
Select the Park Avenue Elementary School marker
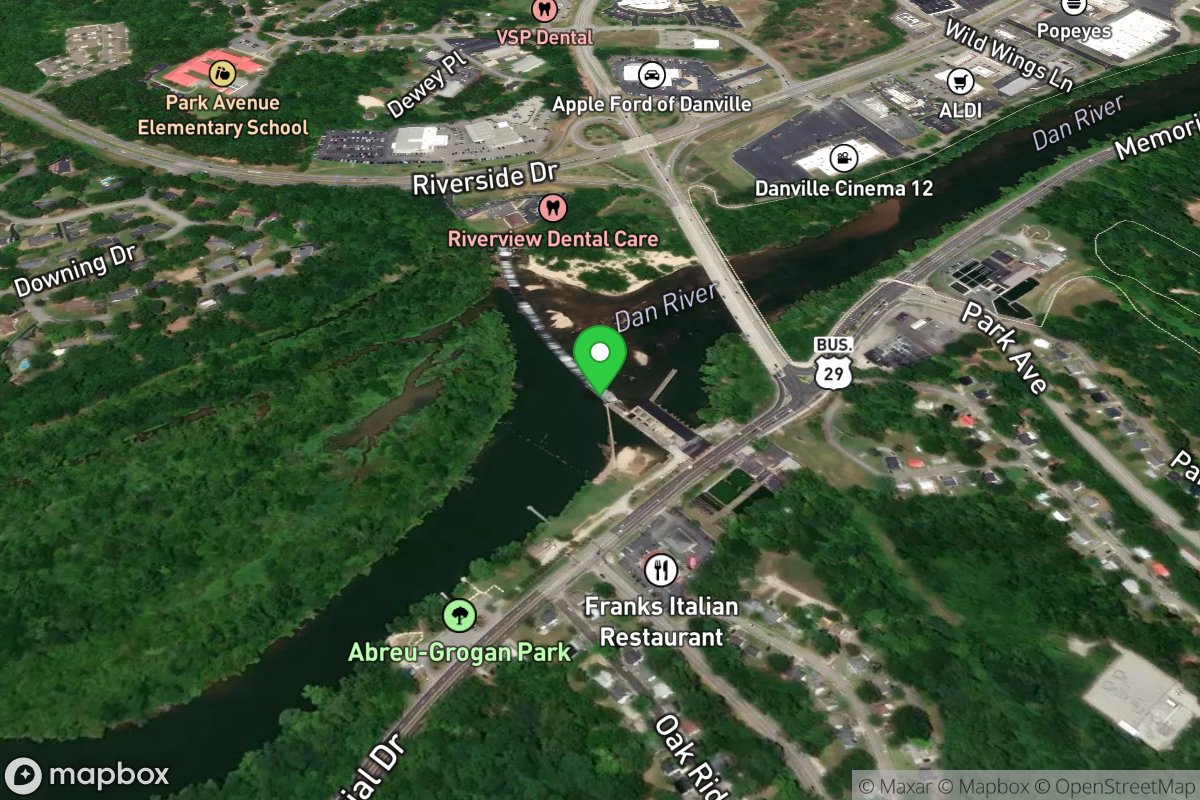pos(222,71)
